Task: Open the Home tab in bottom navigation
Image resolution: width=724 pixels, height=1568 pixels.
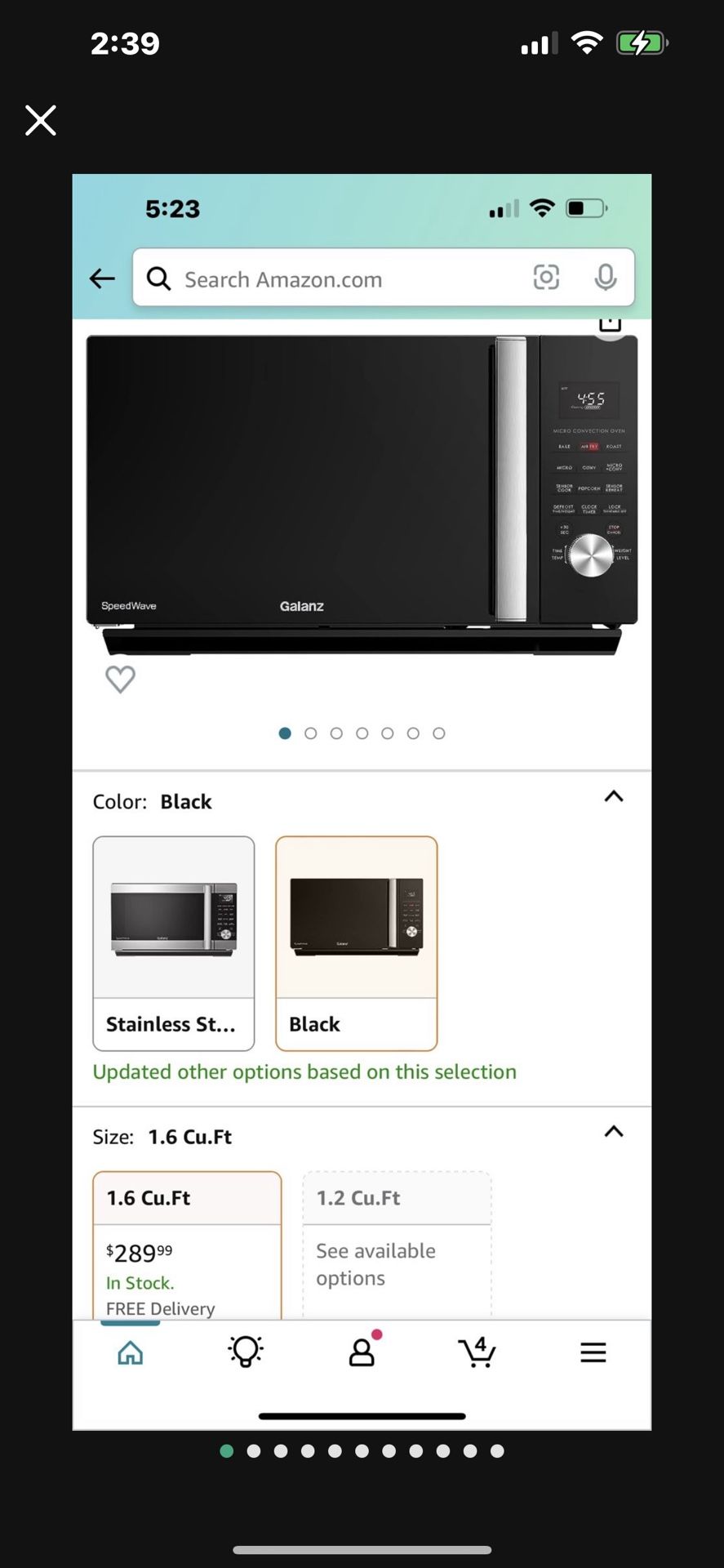Action: 129,1352
